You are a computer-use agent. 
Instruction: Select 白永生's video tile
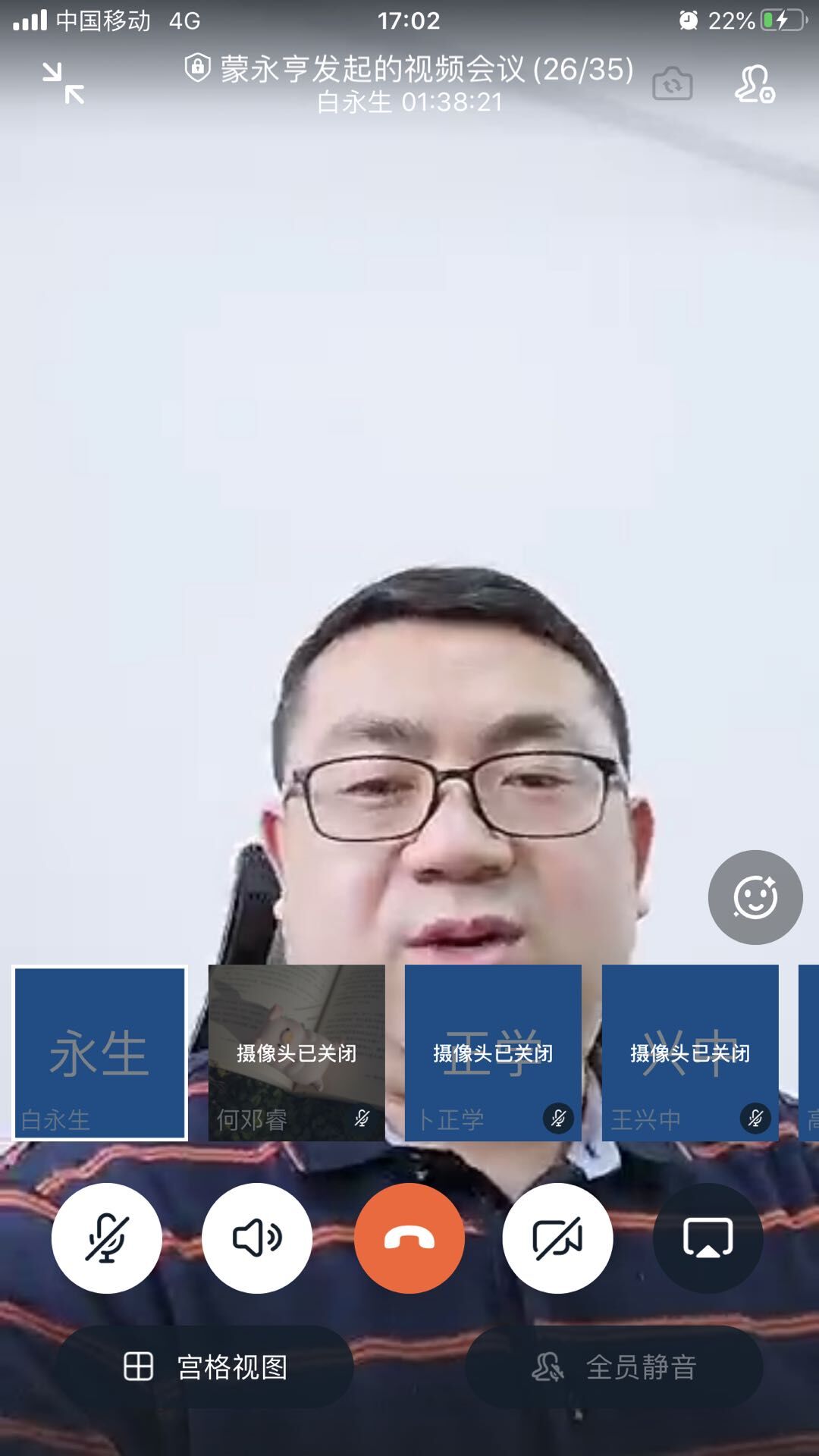(99, 1053)
